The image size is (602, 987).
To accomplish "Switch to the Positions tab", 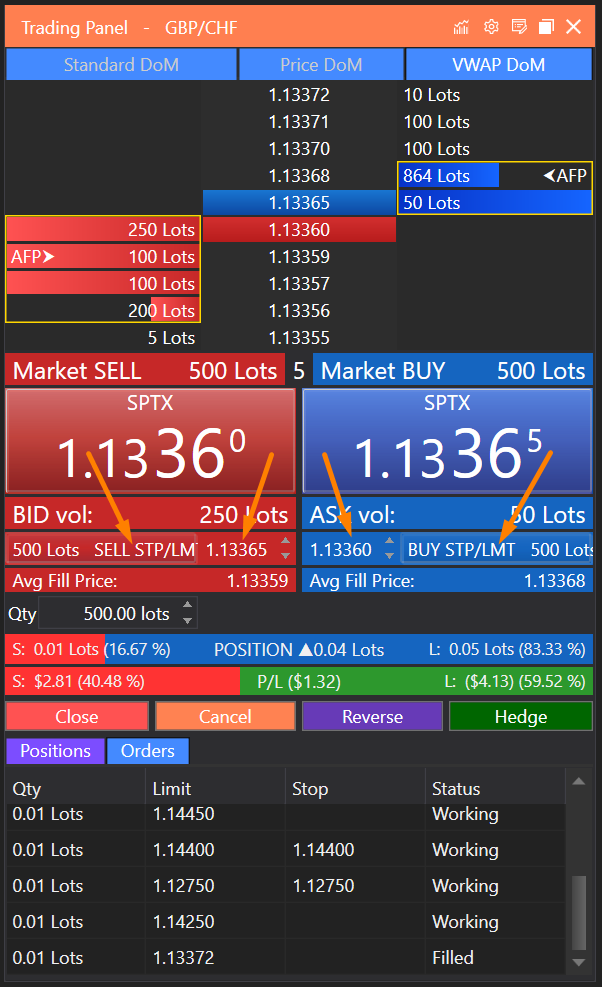I will click(x=55, y=751).
